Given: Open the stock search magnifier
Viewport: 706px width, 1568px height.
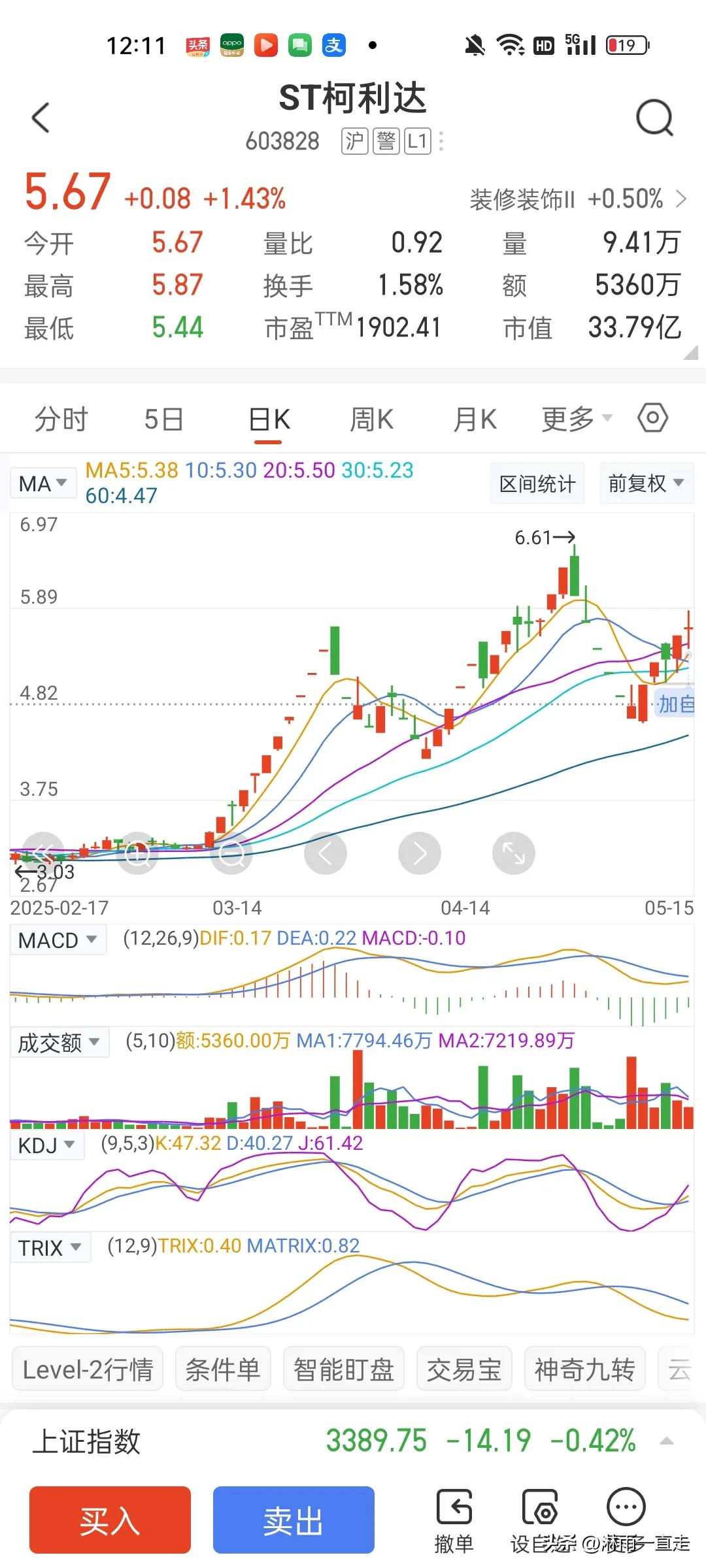Looking at the screenshot, I should (654, 118).
